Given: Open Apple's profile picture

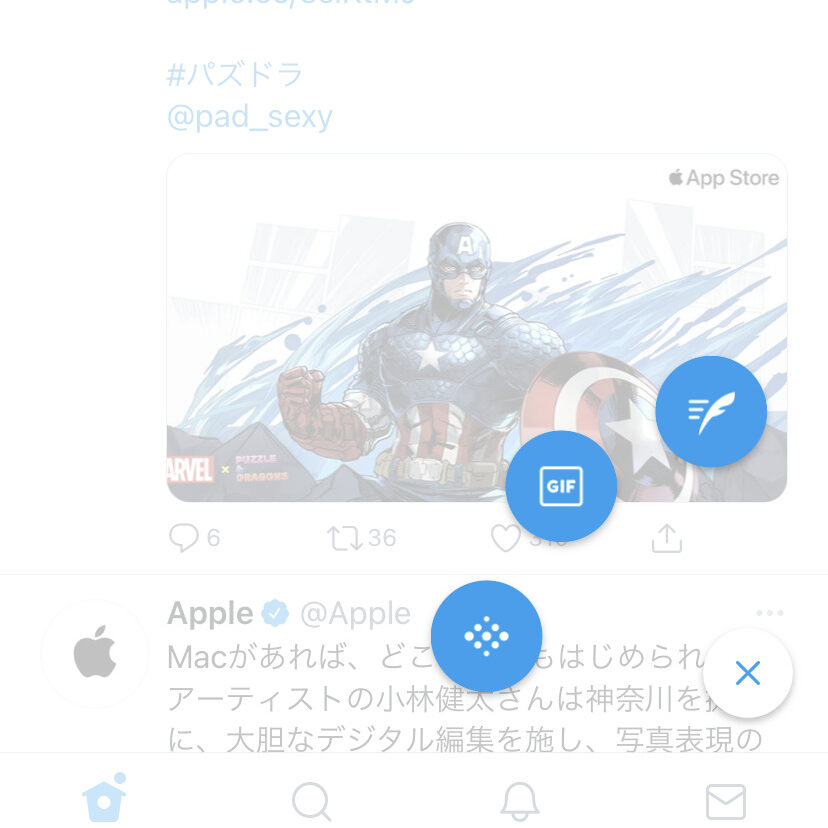Looking at the screenshot, I should [x=95, y=654].
